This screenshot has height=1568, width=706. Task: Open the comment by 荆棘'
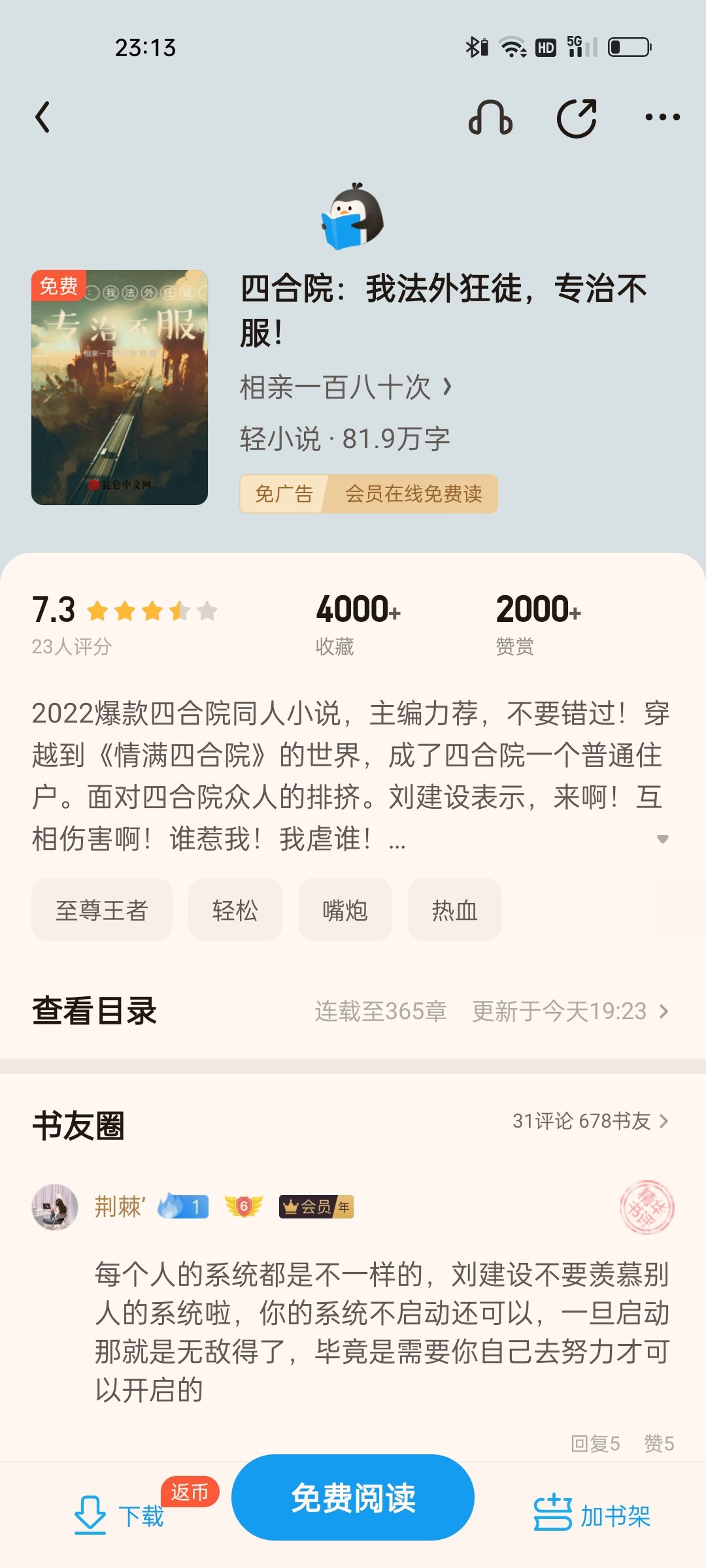pos(382,1331)
